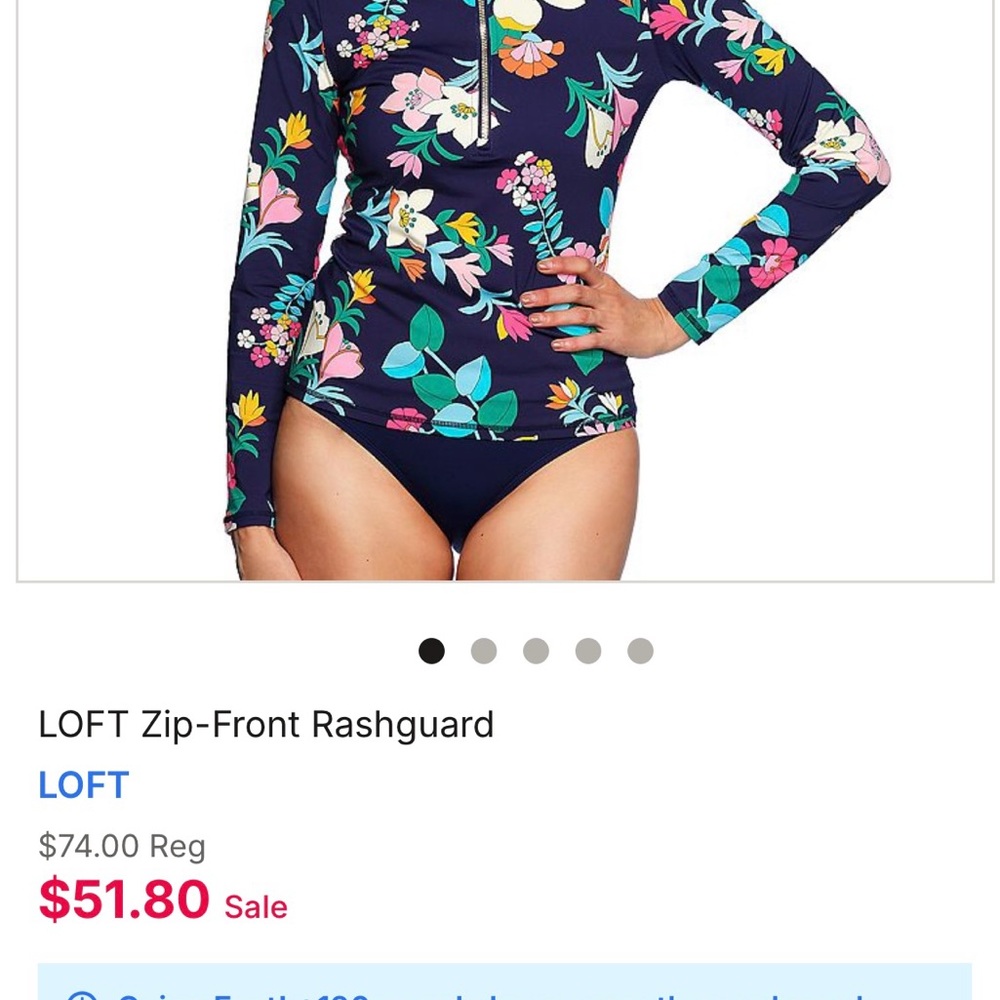Select the third image indicator dot
Screen dimensions: 1000x1000
536,651
